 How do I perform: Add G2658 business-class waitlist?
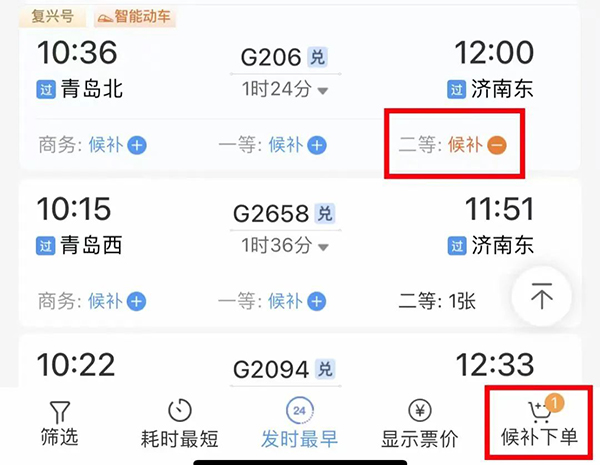coord(137,301)
